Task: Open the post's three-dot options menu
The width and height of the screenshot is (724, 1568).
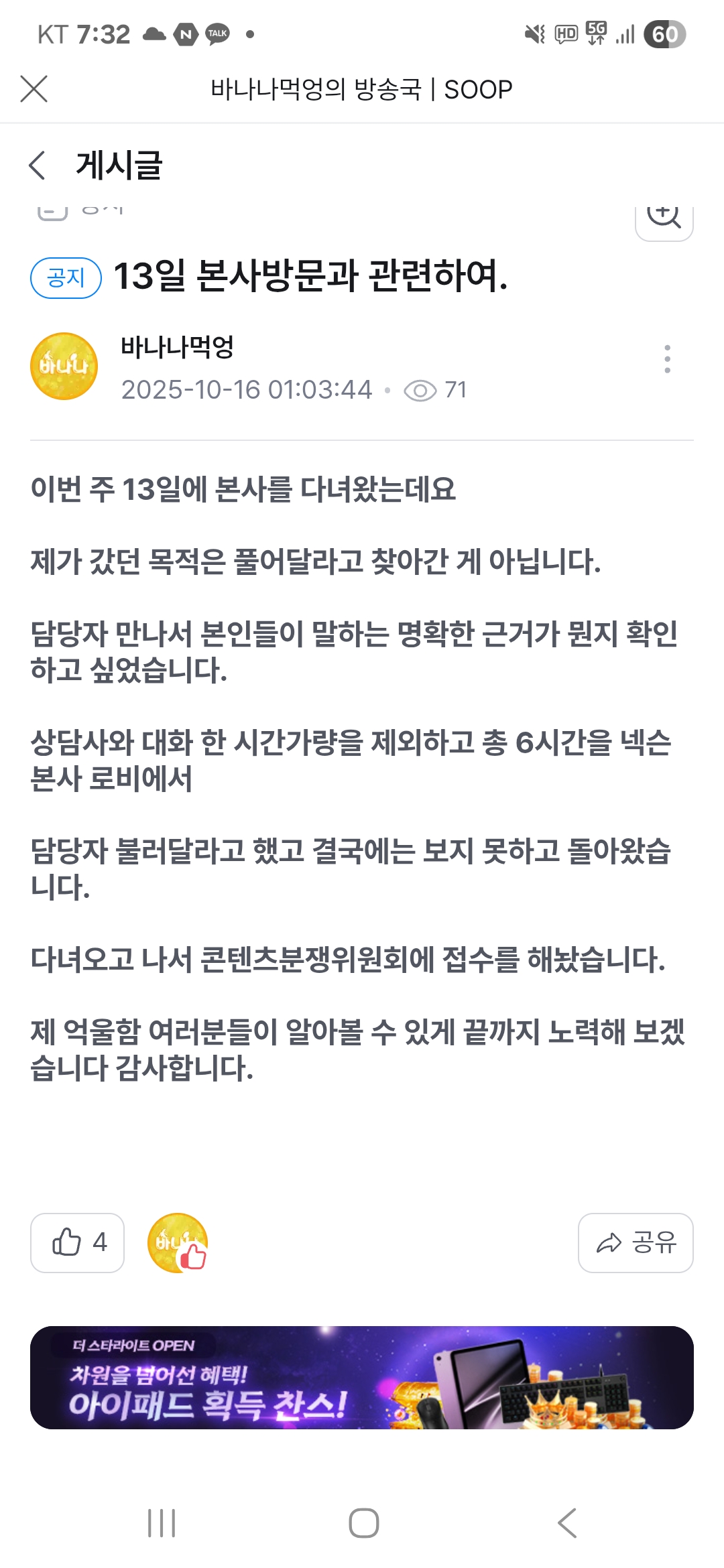Action: [x=666, y=359]
